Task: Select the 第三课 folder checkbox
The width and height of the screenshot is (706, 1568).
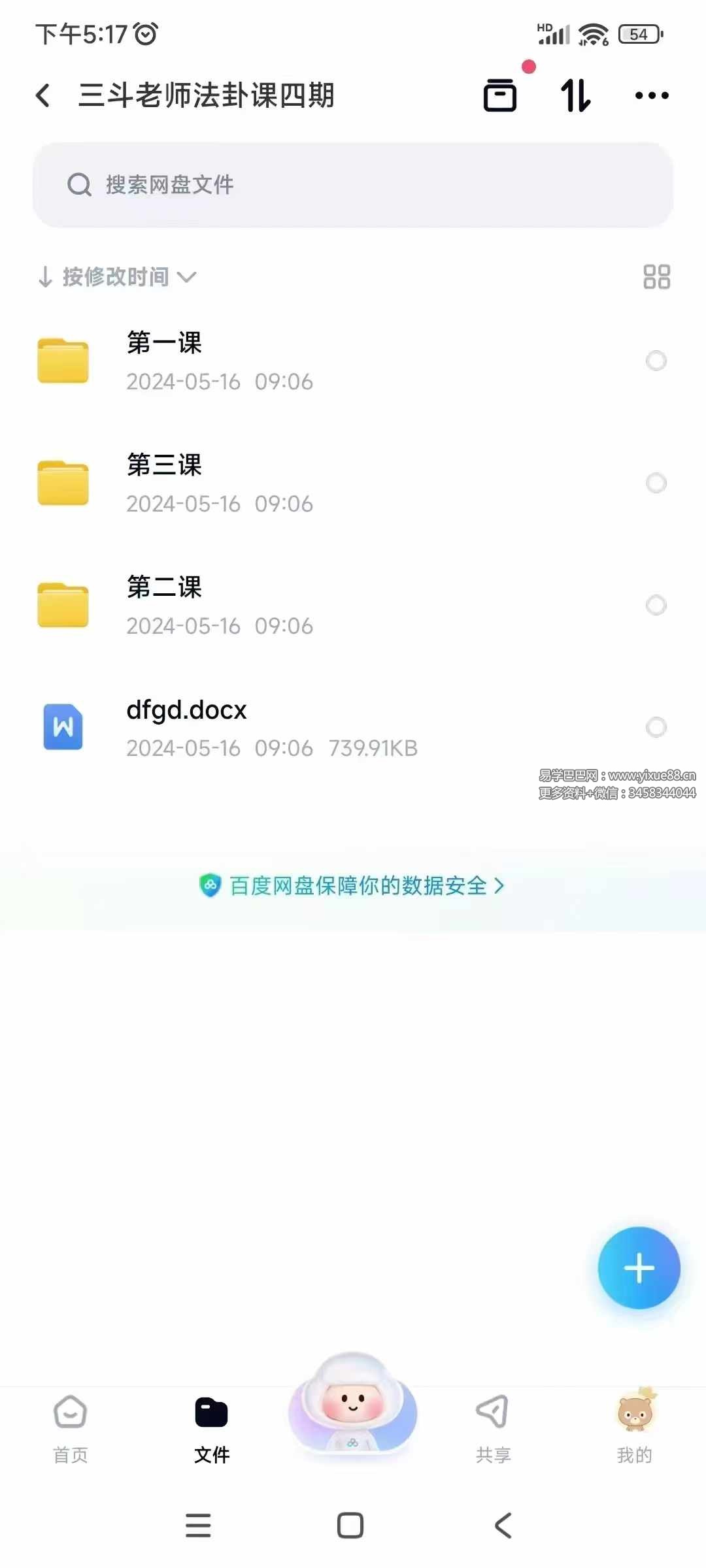Action: [656, 483]
